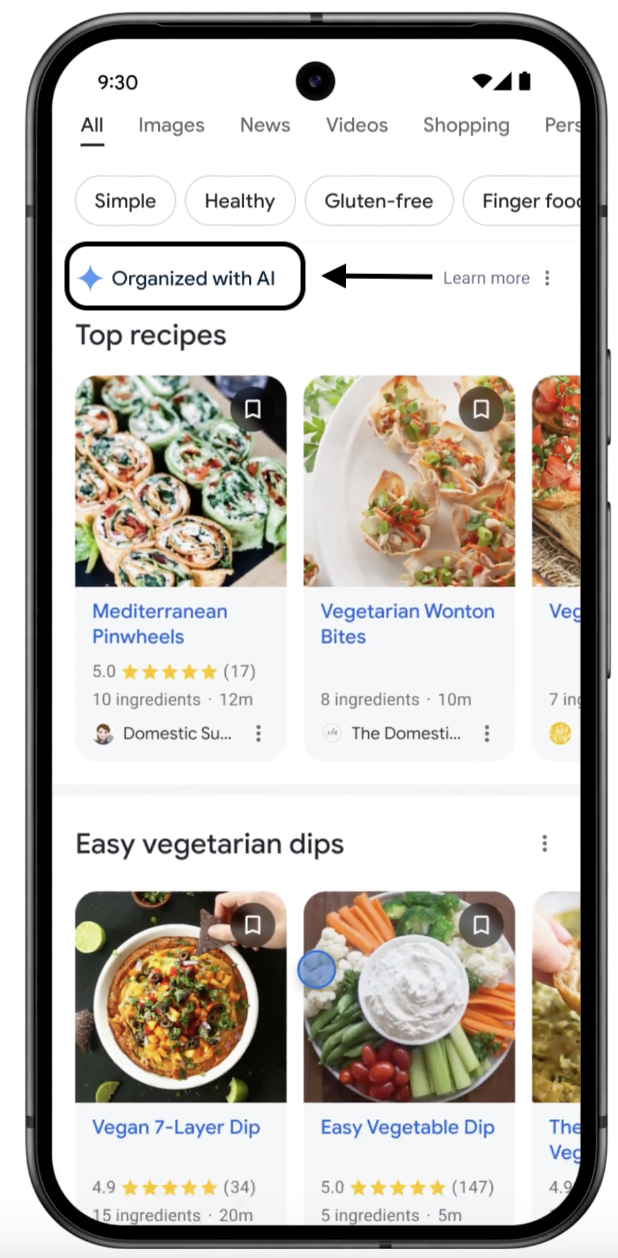Screen dimensions: 618x1258
Task: Select the Simple filter chip
Action: pos(125,201)
